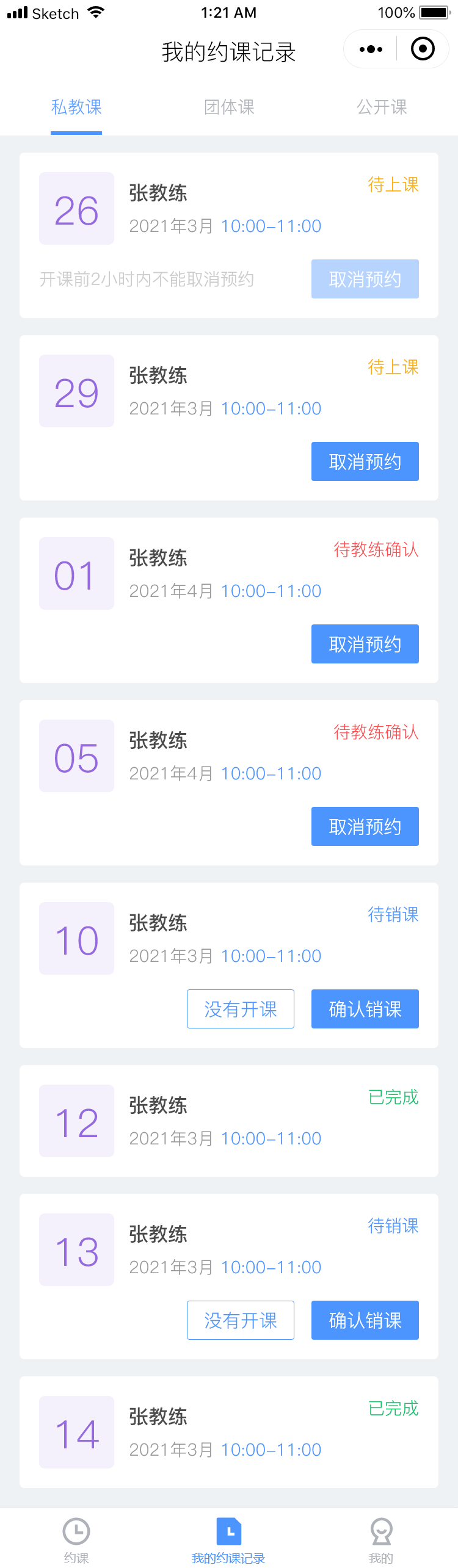Image resolution: width=458 pixels, height=1568 pixels.
Task: Switch to the 团体课 tab
Action: tap(229, 107)
